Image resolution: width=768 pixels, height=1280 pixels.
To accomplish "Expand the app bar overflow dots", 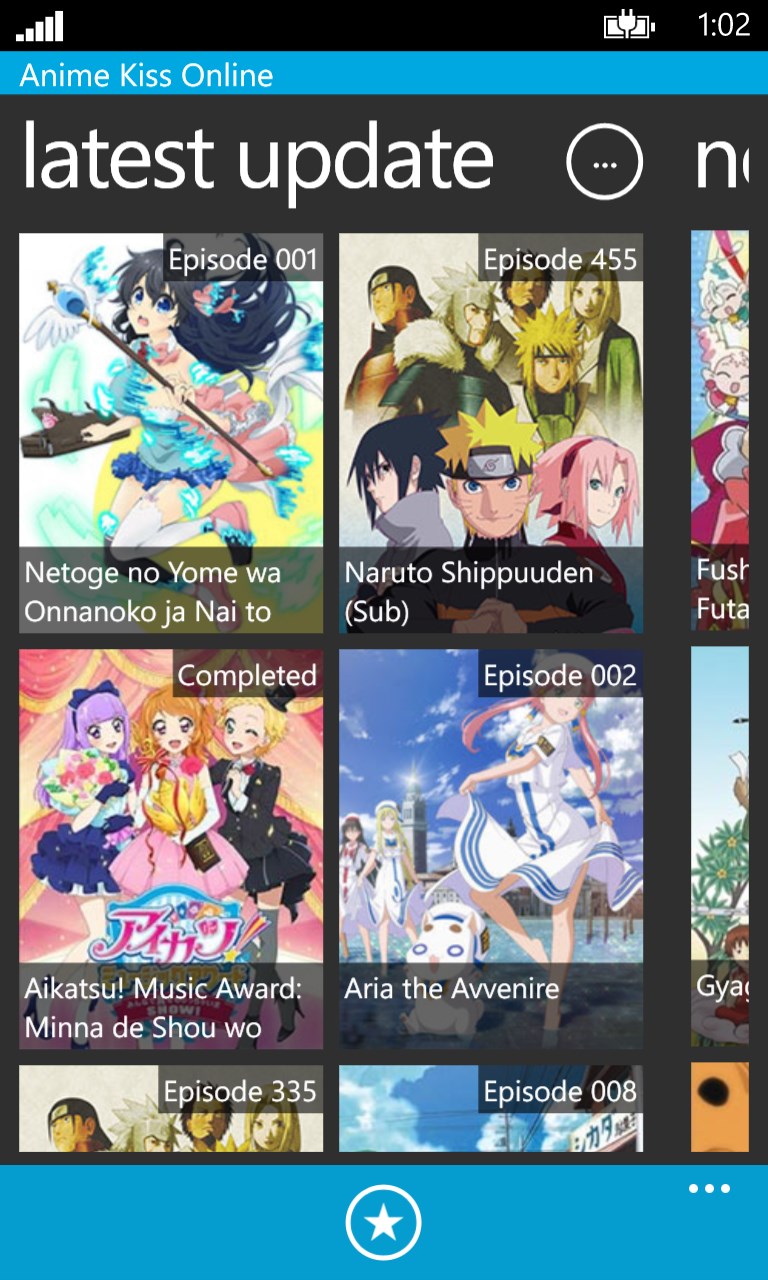I will coord(709,1189).
